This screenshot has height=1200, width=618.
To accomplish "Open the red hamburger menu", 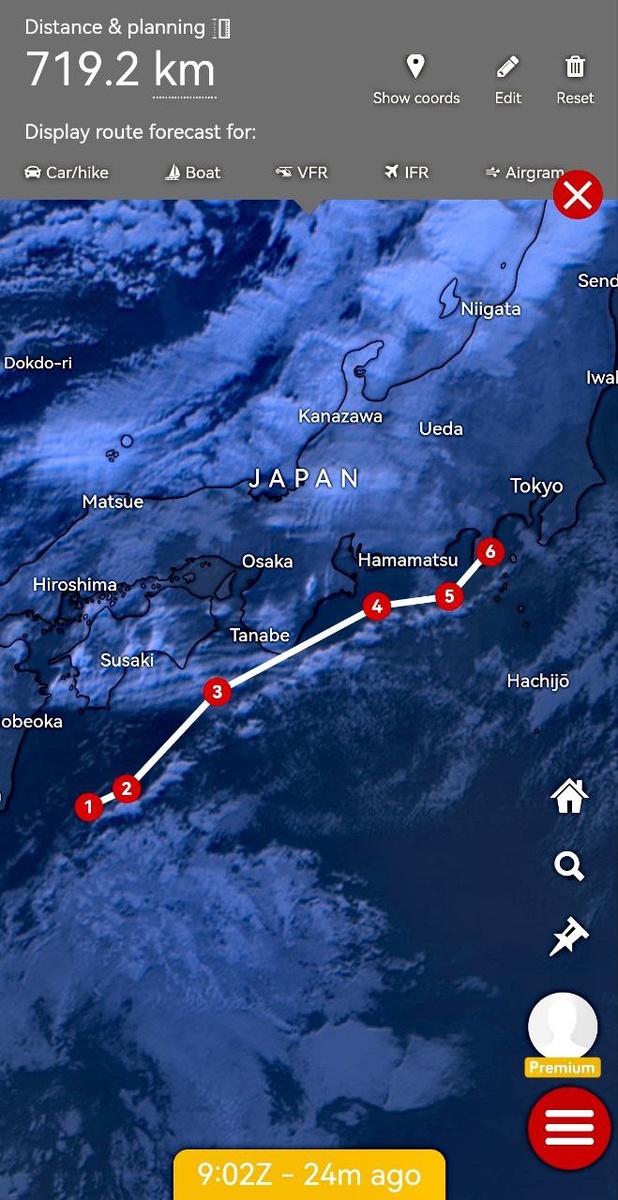I will coord(569,1128).
